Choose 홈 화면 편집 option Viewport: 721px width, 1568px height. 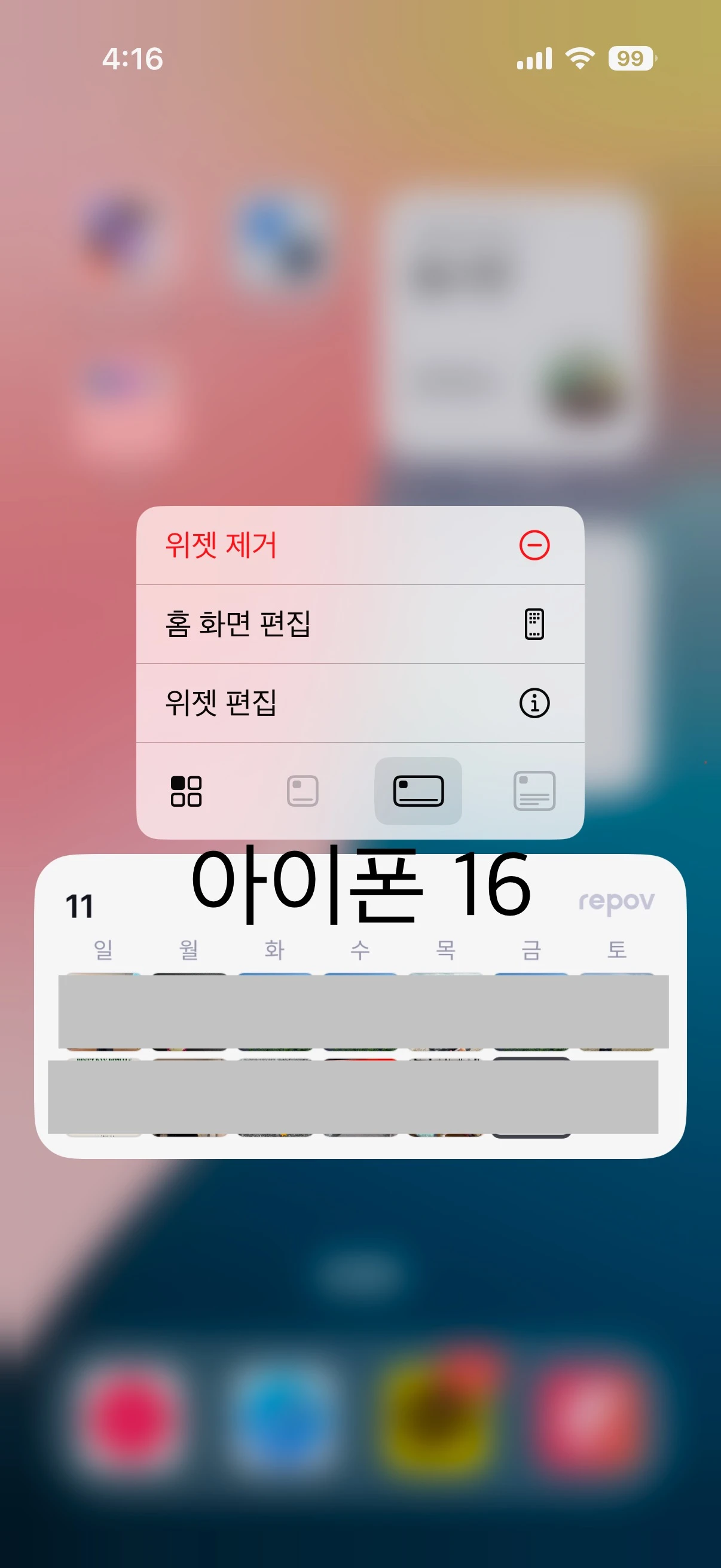(359, 624)
